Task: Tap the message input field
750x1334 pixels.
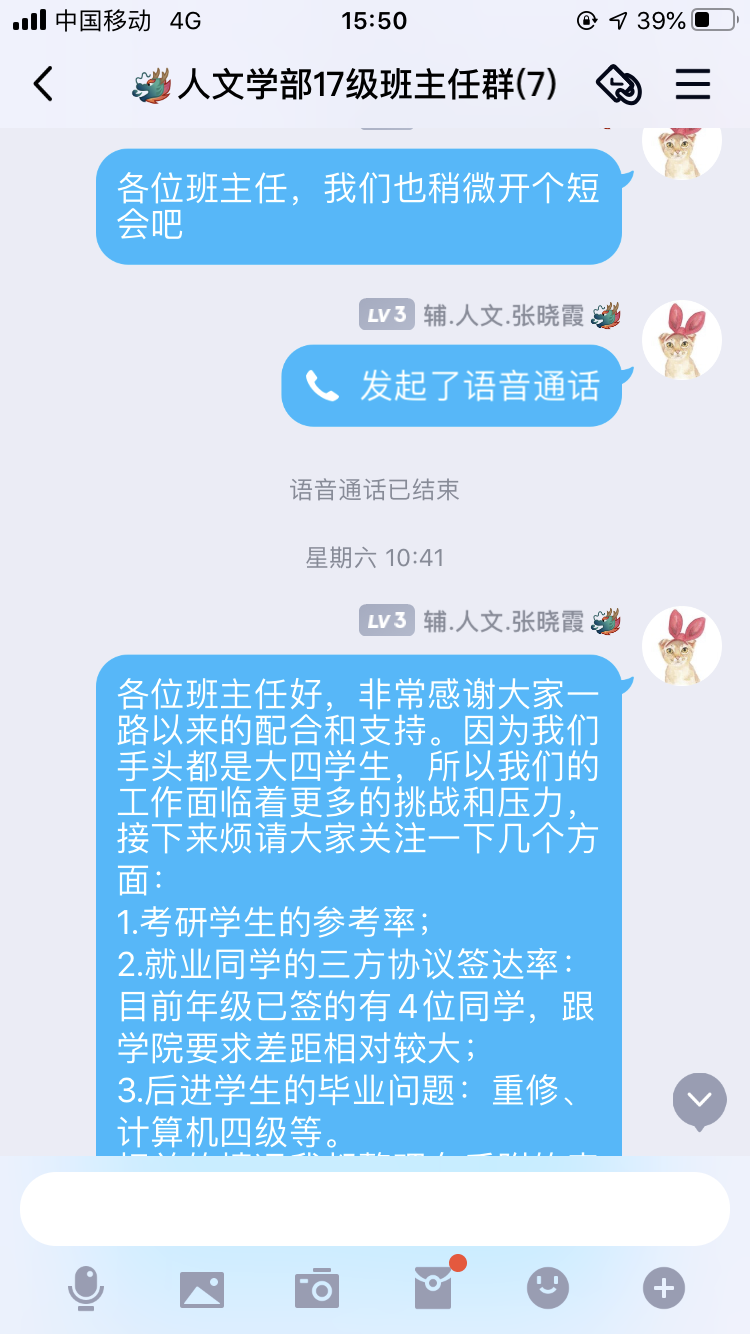Action: point(375,1208)
